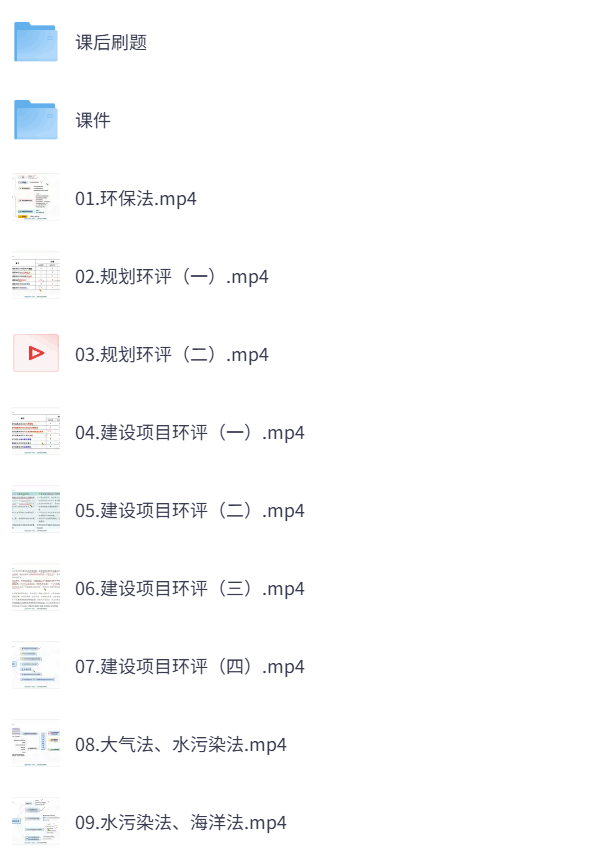
Task: Play 04.建设项目环评（一）.mp4
Action: pyautogui.click(x=189, y=433)
